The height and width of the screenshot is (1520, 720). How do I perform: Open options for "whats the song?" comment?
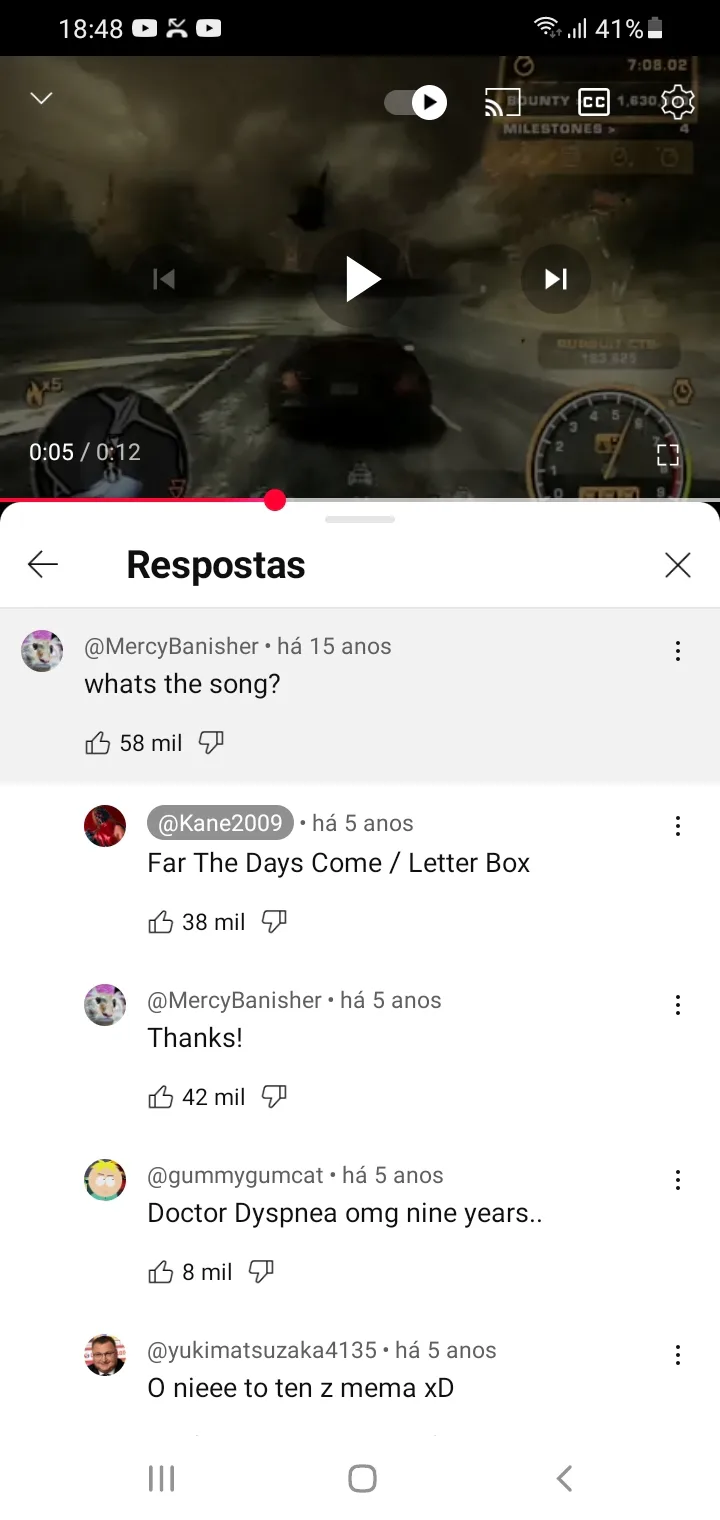678,652
